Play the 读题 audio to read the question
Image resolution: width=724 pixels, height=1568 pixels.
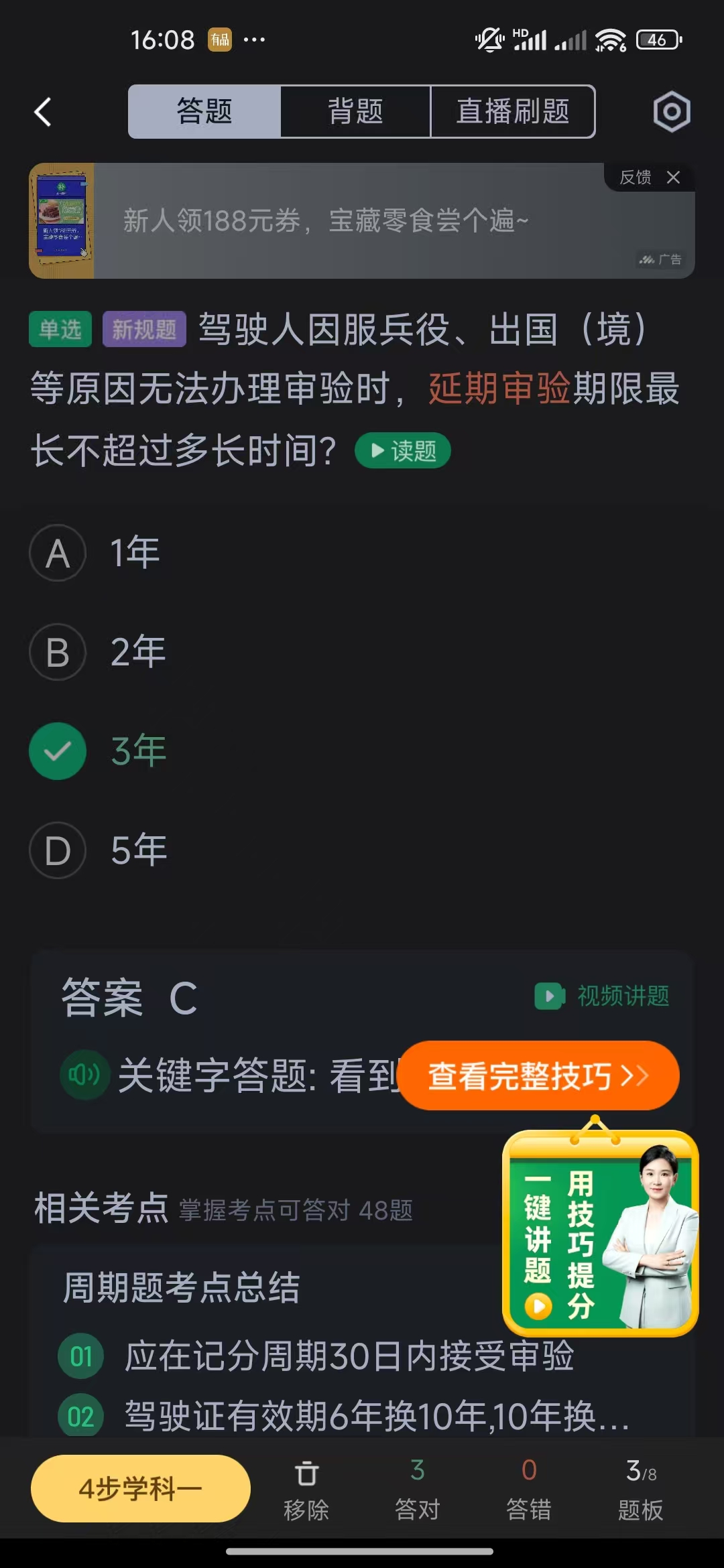pos(402,450)
